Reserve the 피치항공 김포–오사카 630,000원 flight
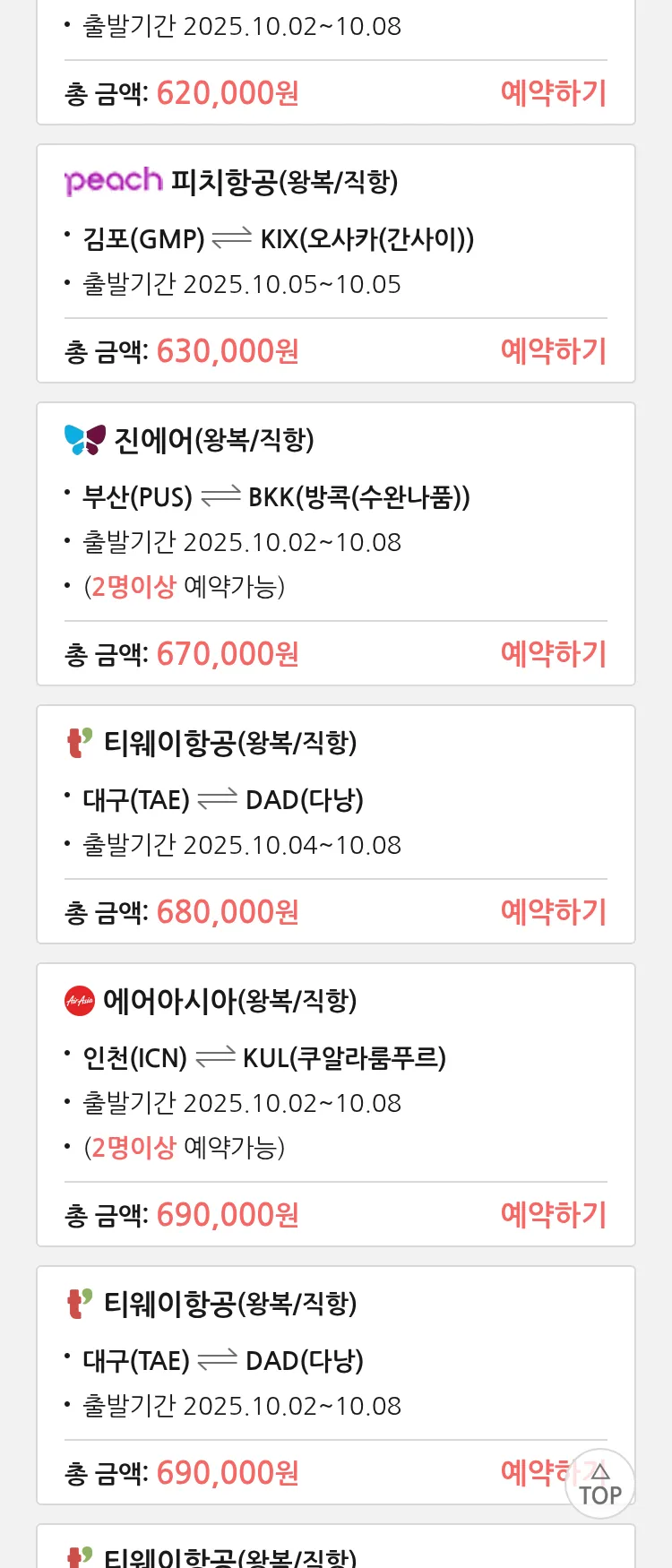This screenshot has width=672, height=1568. tap(553, 351)
